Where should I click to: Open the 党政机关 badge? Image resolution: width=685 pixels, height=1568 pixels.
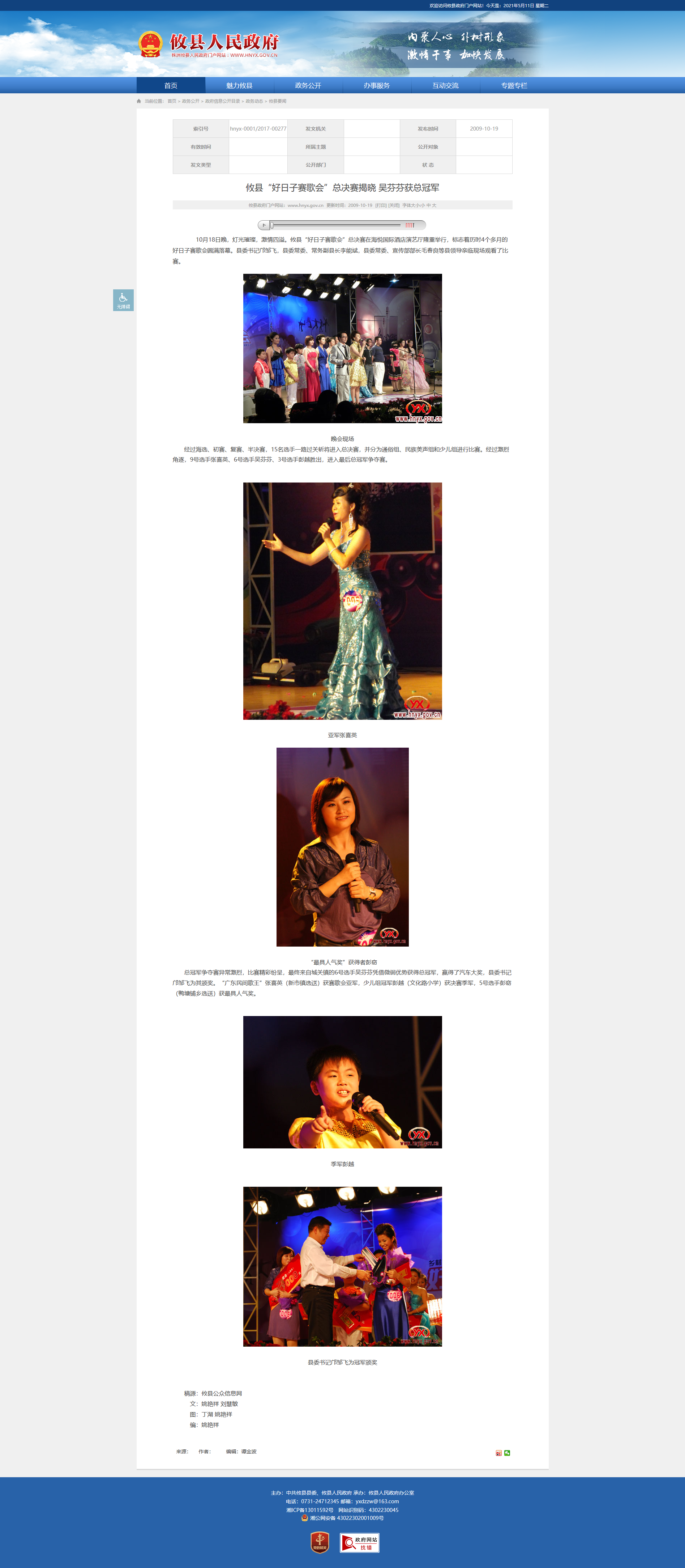click(x=320, y=1542)
